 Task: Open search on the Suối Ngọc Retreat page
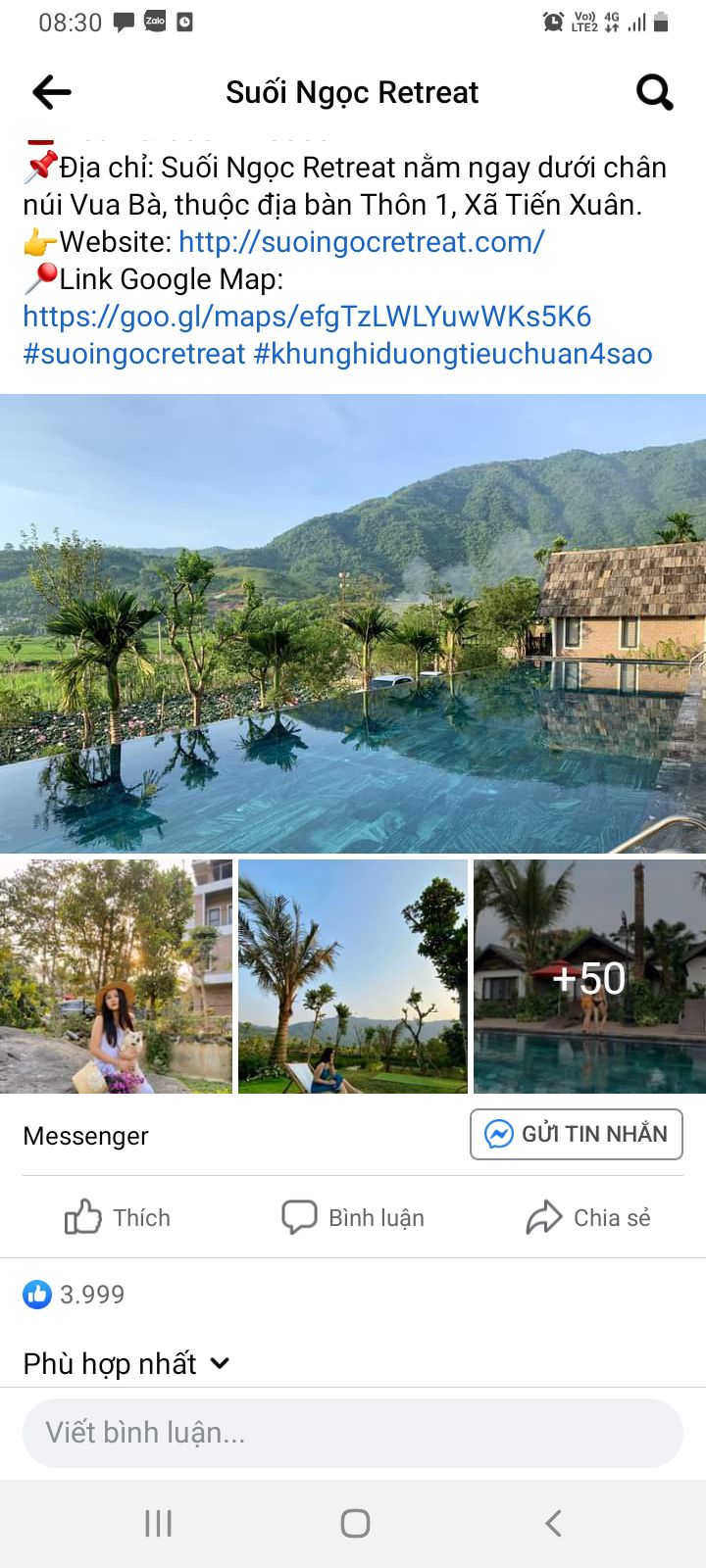(653, 92)
